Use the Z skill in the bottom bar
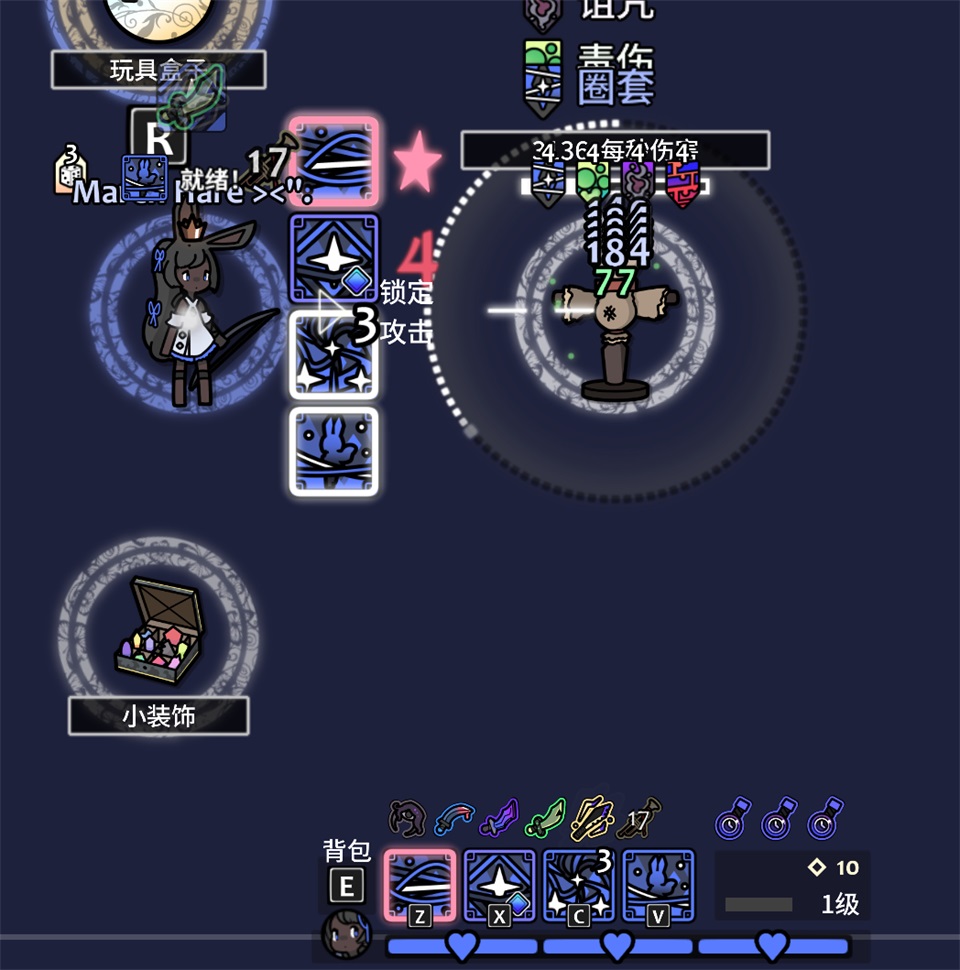The image size is (960, 970). [x=420, y=885]
